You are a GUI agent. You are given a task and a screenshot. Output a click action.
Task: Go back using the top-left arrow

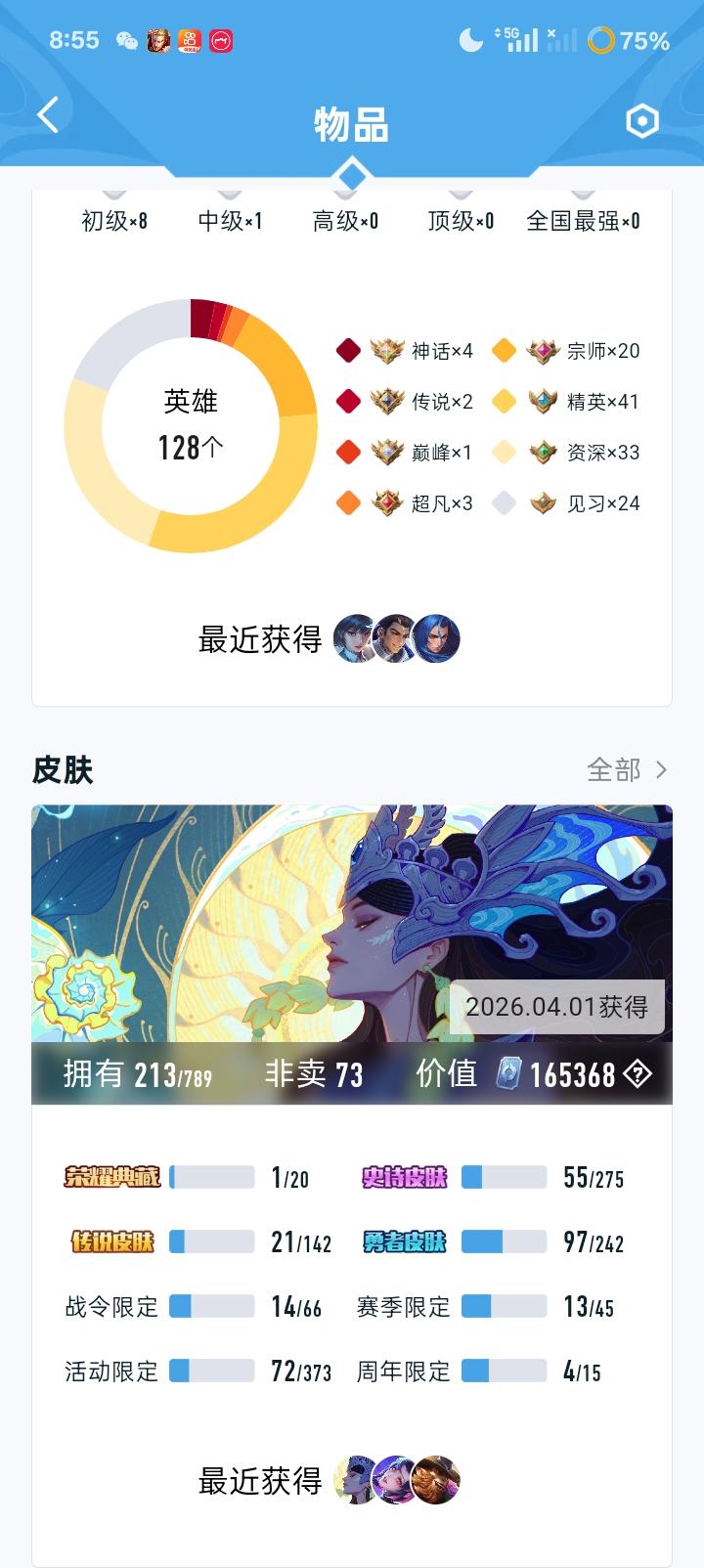(x=48, y=115)
